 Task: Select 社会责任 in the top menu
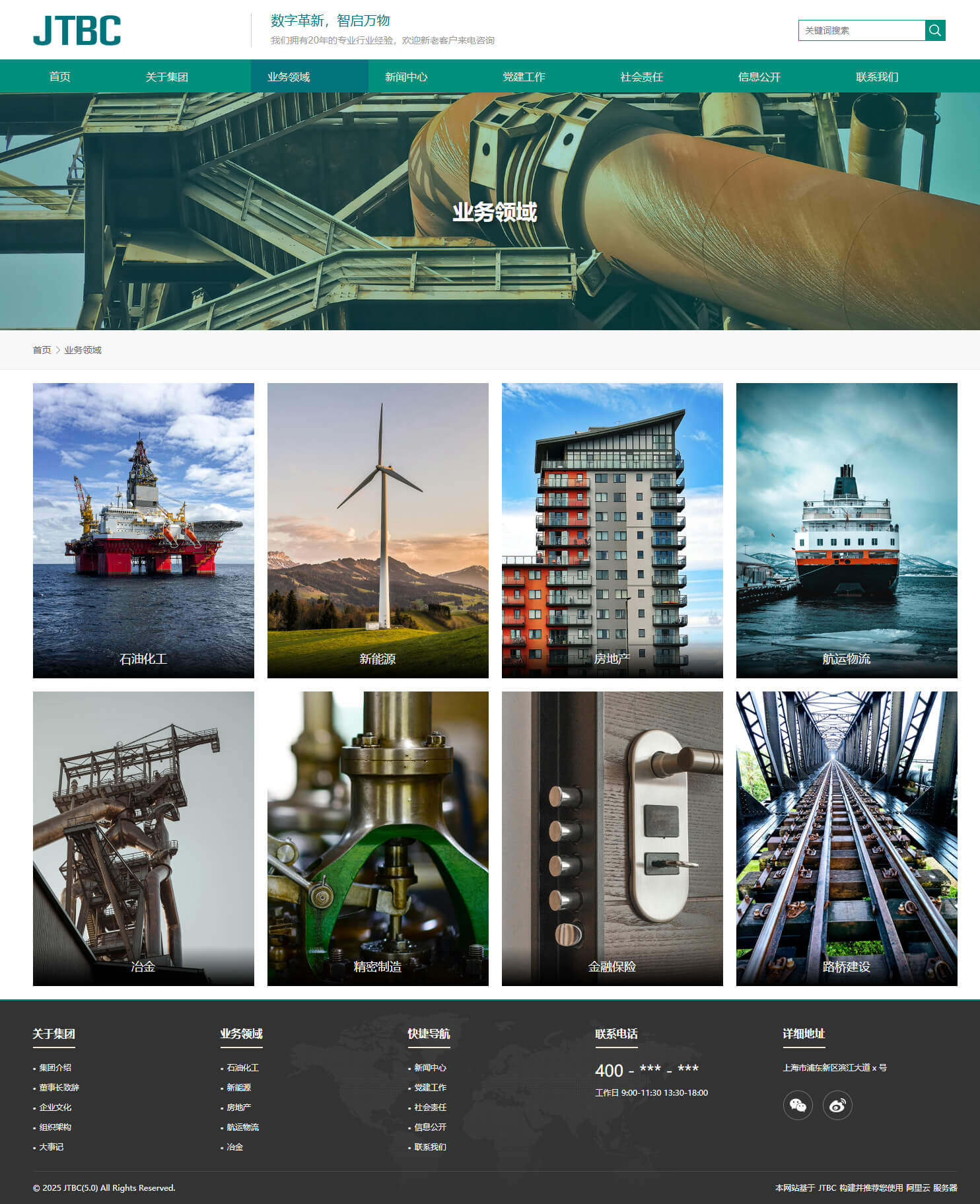[x=641, y=77]
